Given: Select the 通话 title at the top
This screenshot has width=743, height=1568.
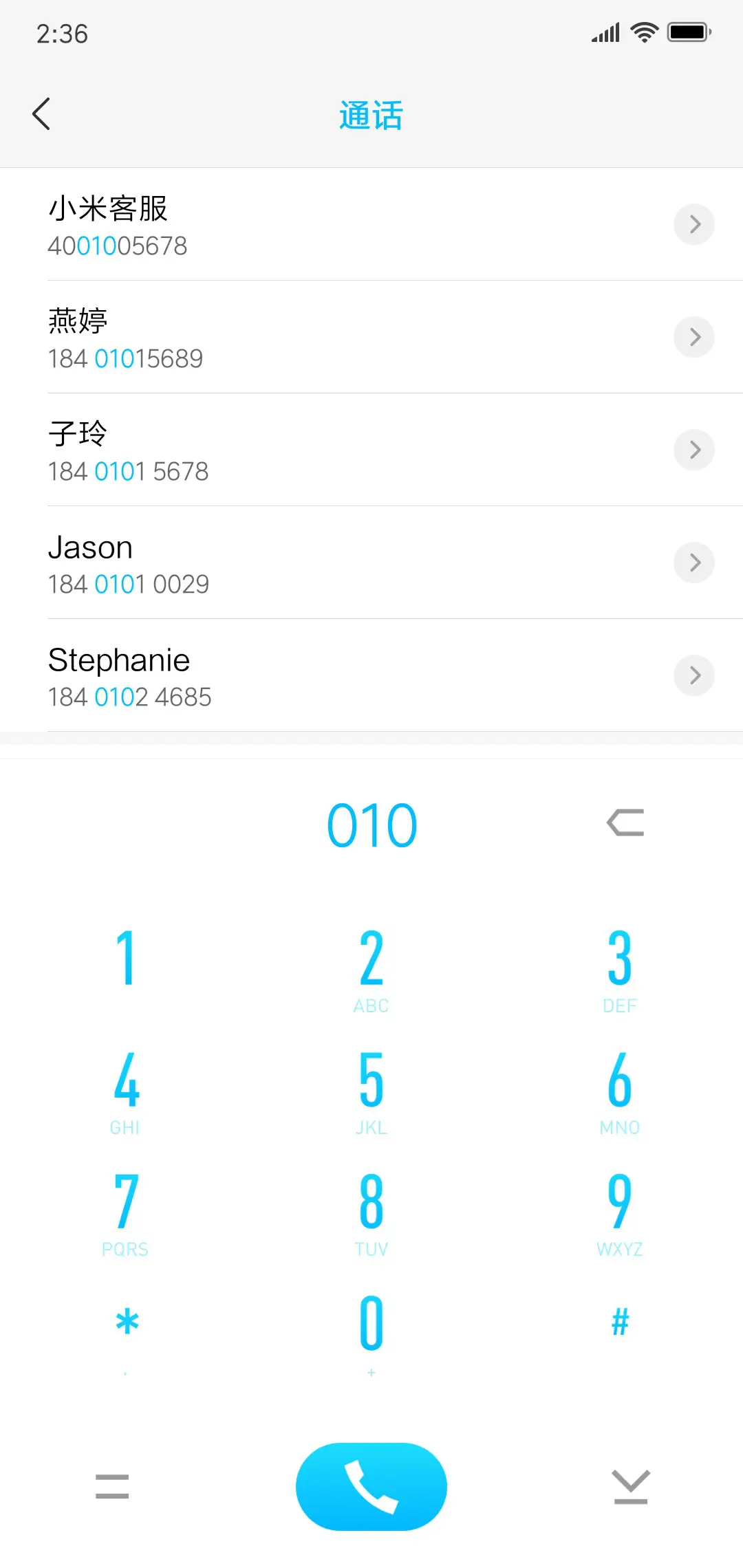Looking at the screenshot, I should tap(371, 115).
